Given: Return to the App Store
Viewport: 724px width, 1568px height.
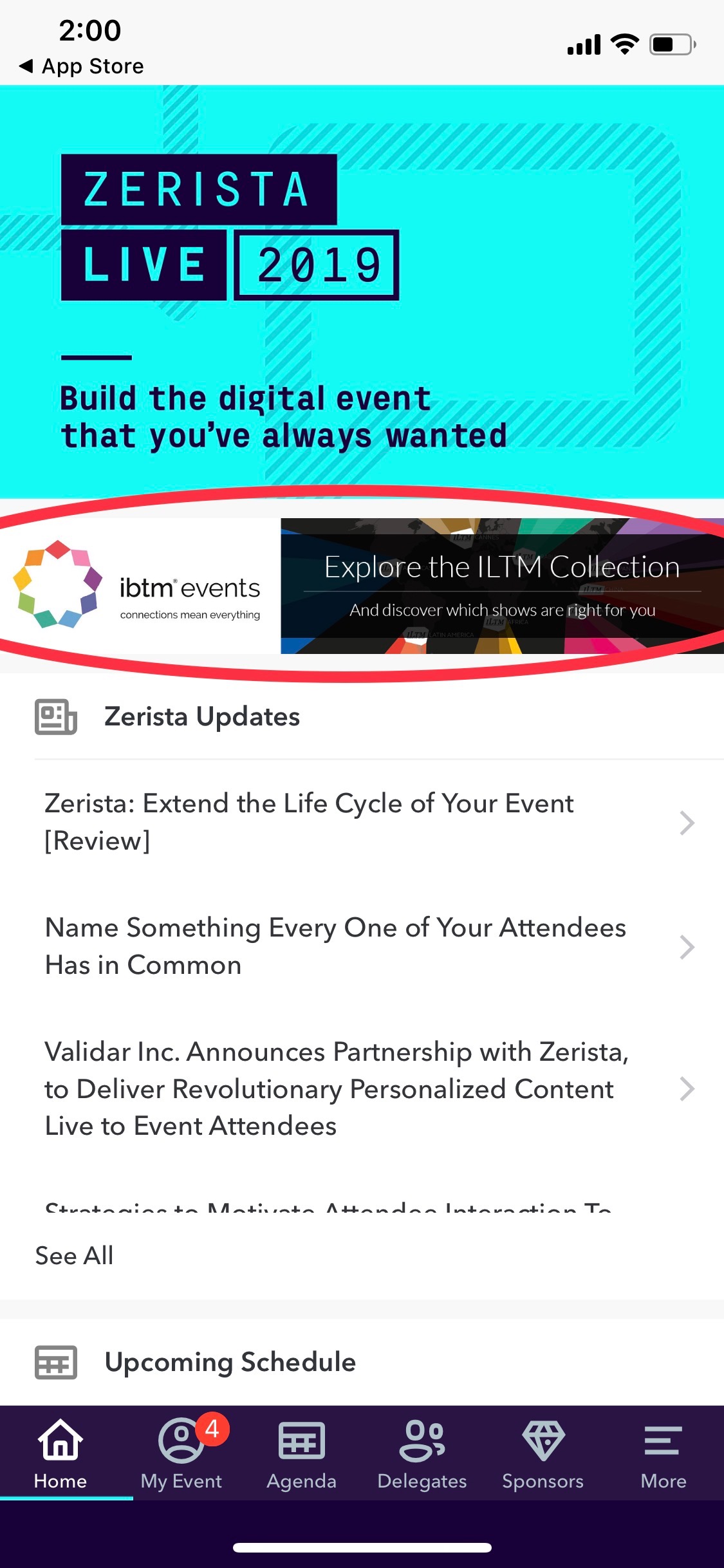Looking at the screenshot, I should pyautogui.click(x=81, y=66).
